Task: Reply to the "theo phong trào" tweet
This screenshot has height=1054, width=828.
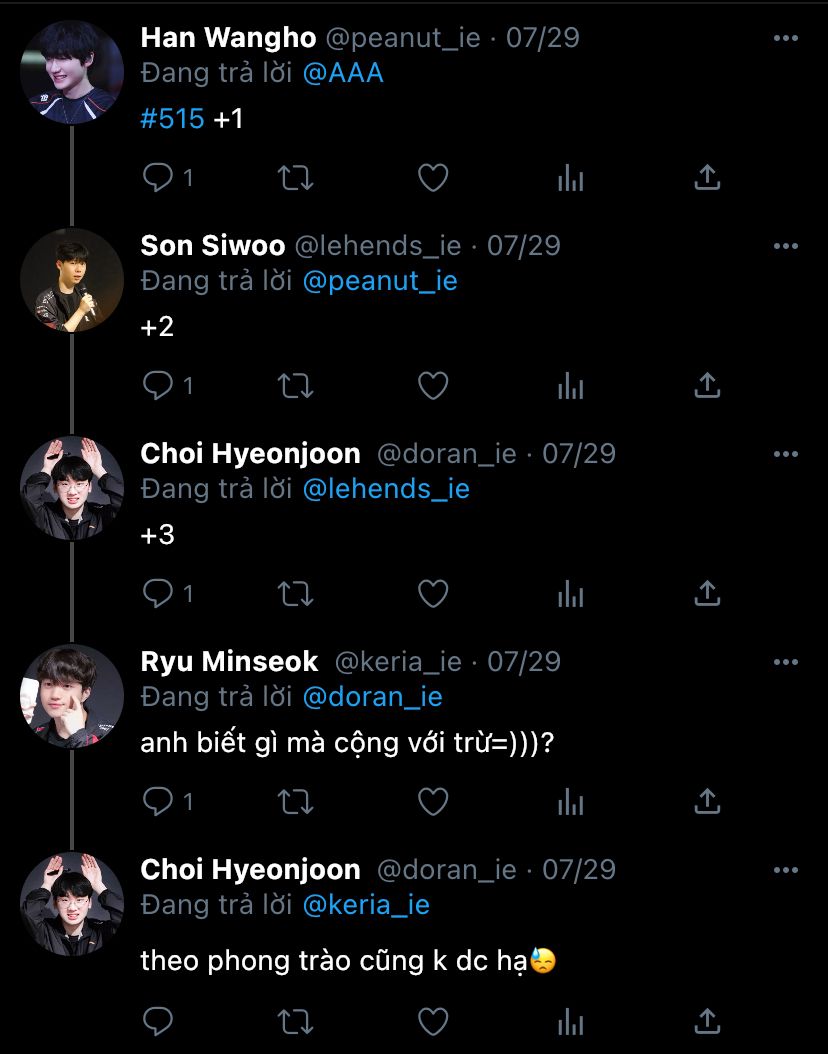Action: (158, 1022)
